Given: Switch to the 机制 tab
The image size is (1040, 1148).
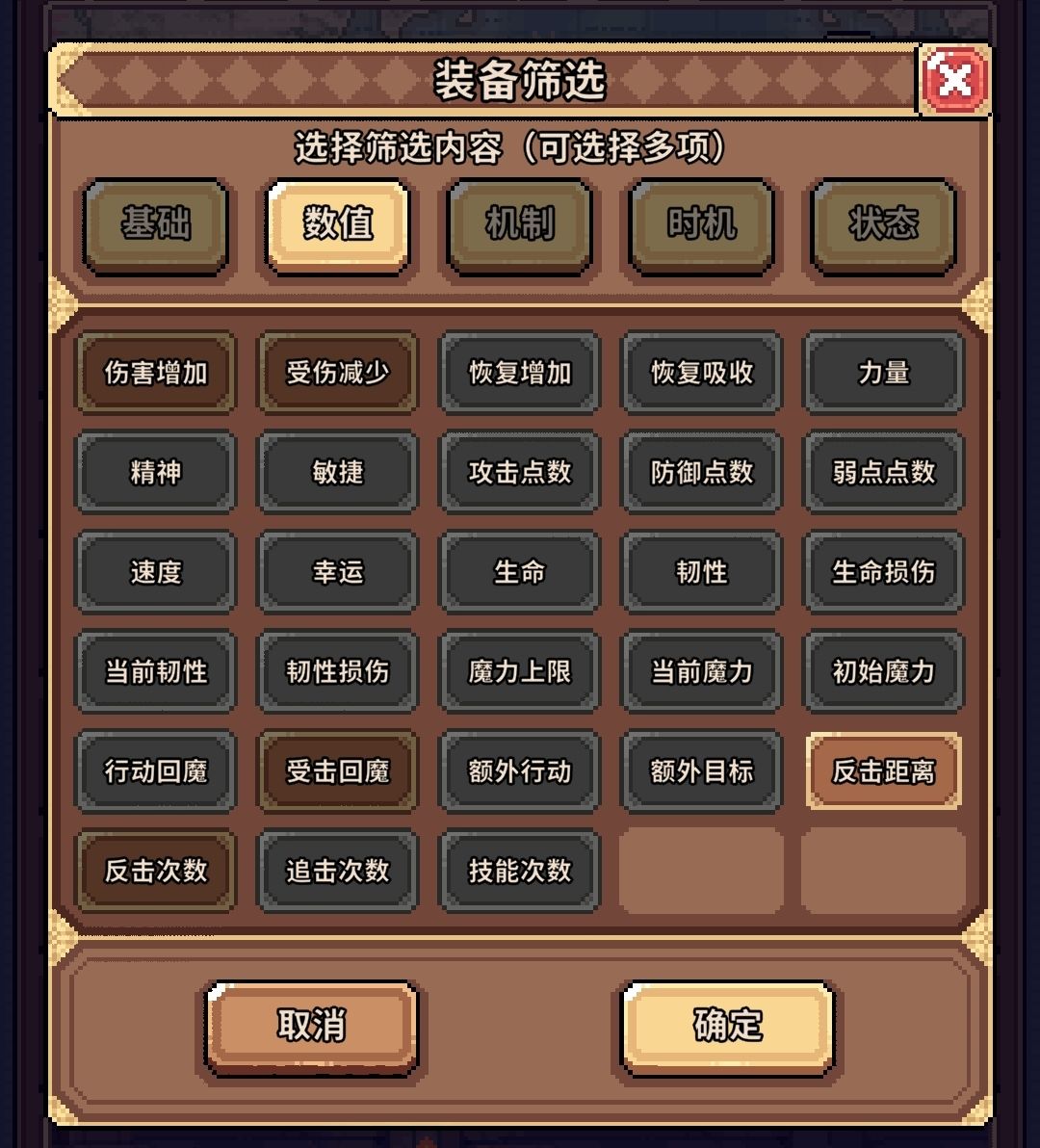Looking at the screenshot, I should (519, 225).
